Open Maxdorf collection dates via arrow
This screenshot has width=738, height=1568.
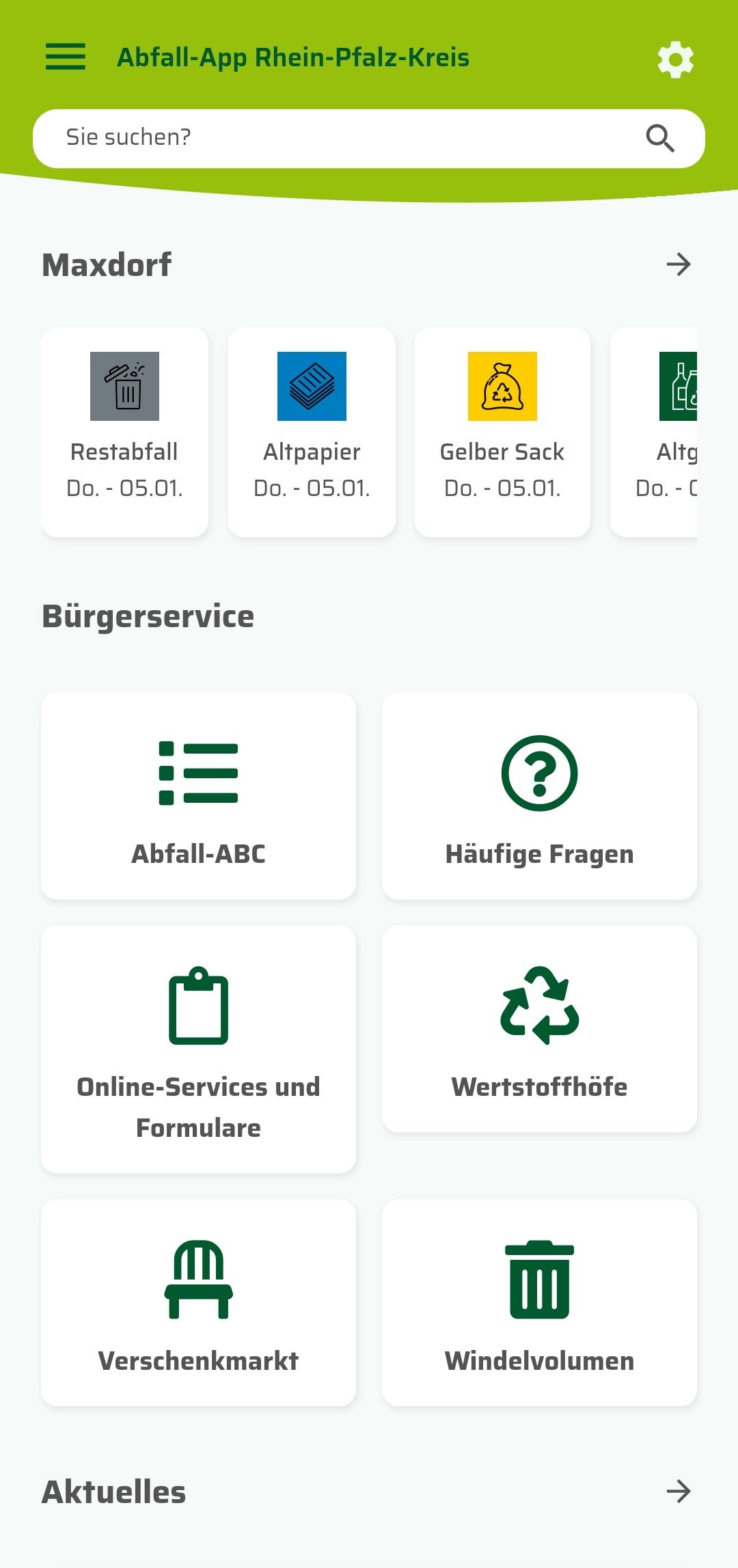click(x=679, y=264)
